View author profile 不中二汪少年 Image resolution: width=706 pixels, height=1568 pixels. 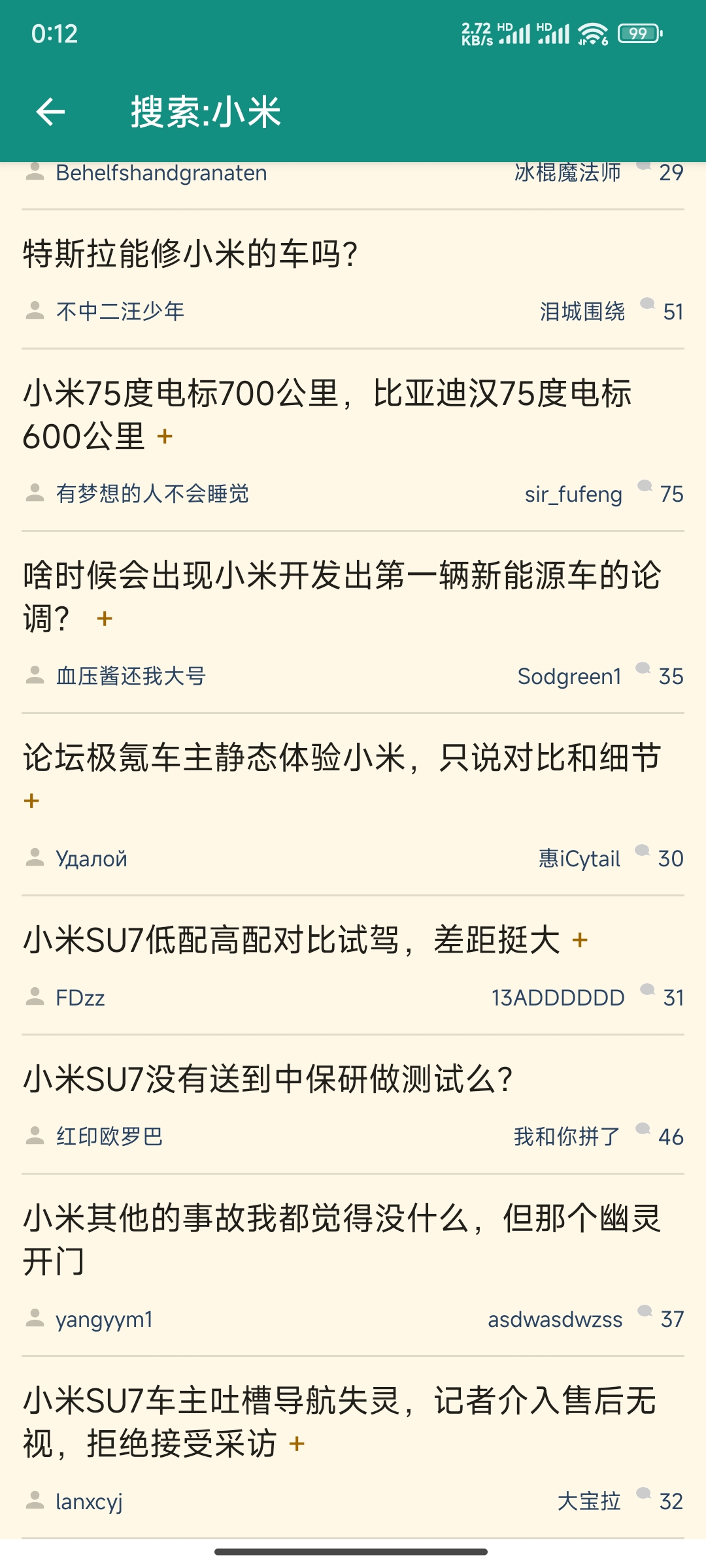(x=120, y=311)
